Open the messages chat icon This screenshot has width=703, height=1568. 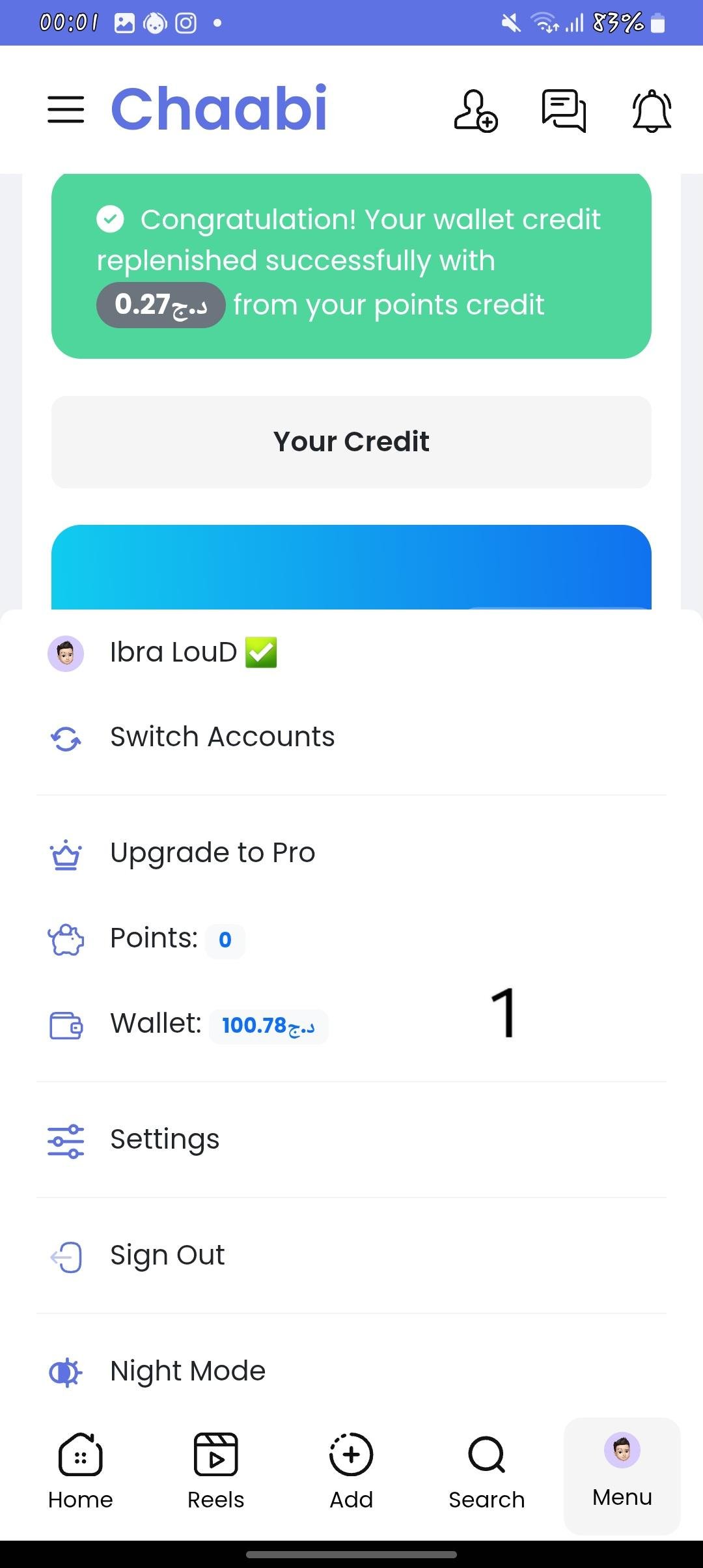tap(564, 111)
